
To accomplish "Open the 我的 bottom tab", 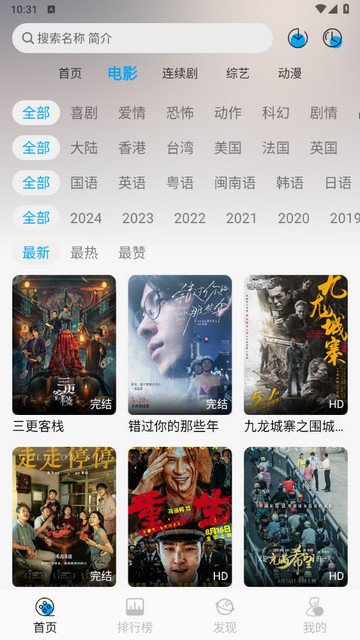I will [x=315, y=616].
